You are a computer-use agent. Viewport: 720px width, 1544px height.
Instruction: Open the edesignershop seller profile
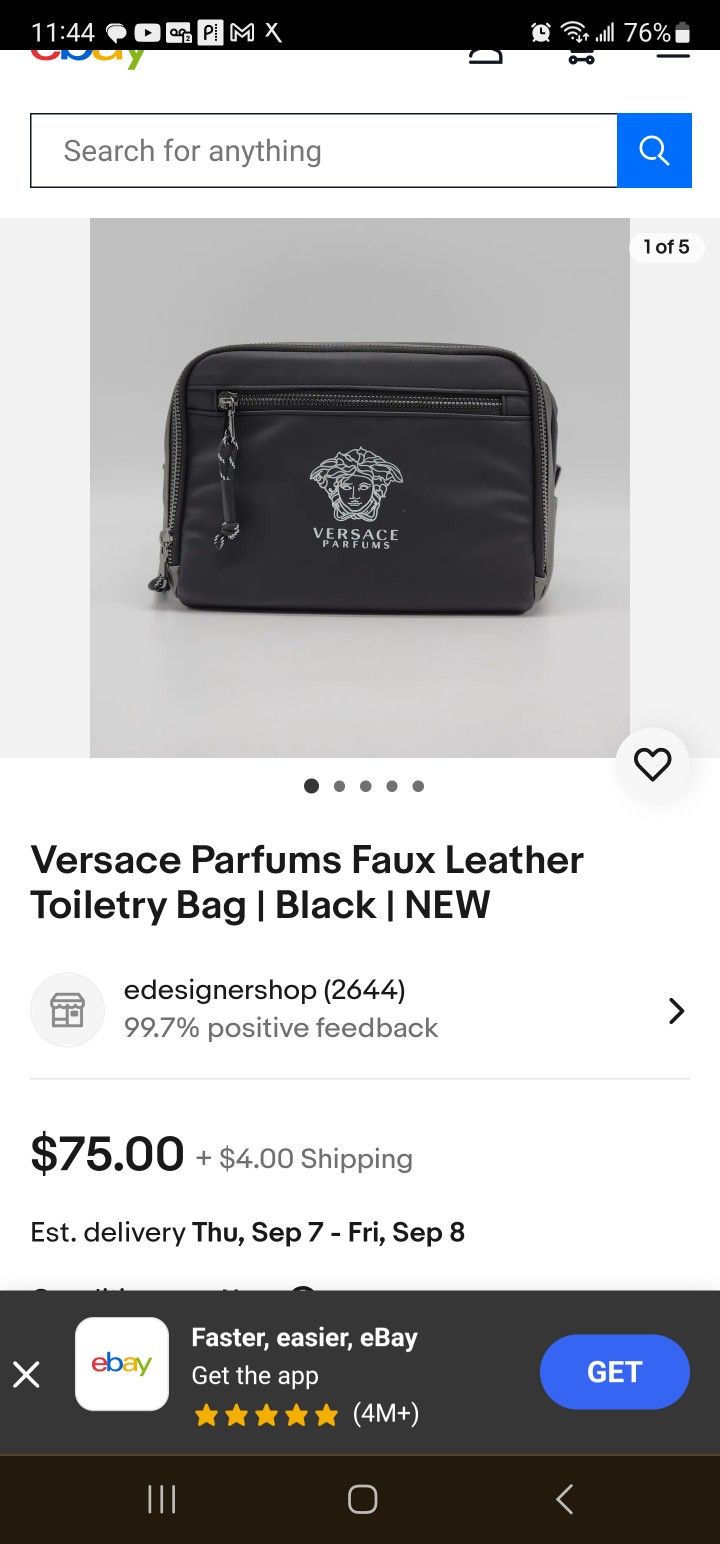click(263, 989)
